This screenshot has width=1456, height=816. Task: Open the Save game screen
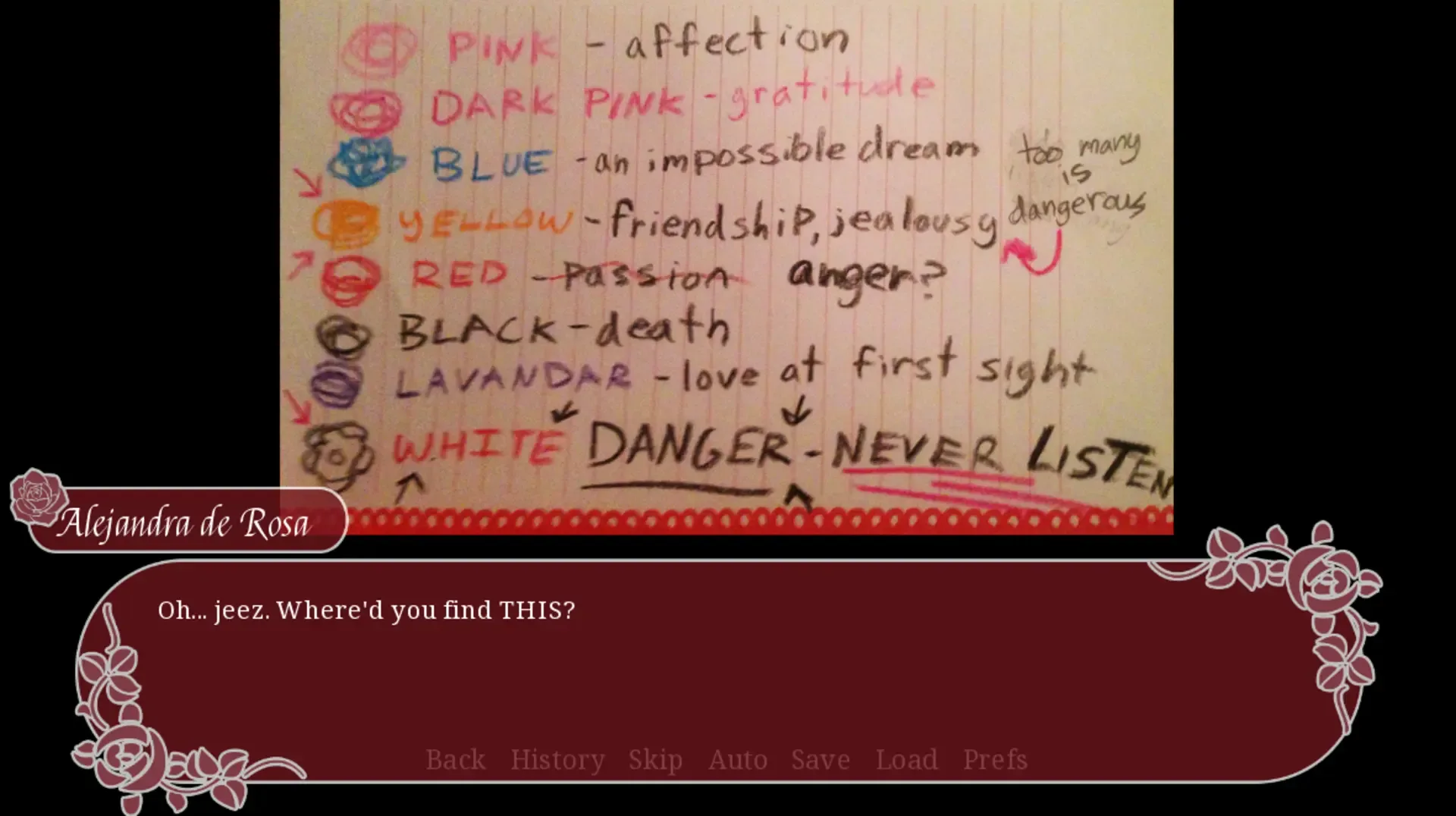coord(821,759)
